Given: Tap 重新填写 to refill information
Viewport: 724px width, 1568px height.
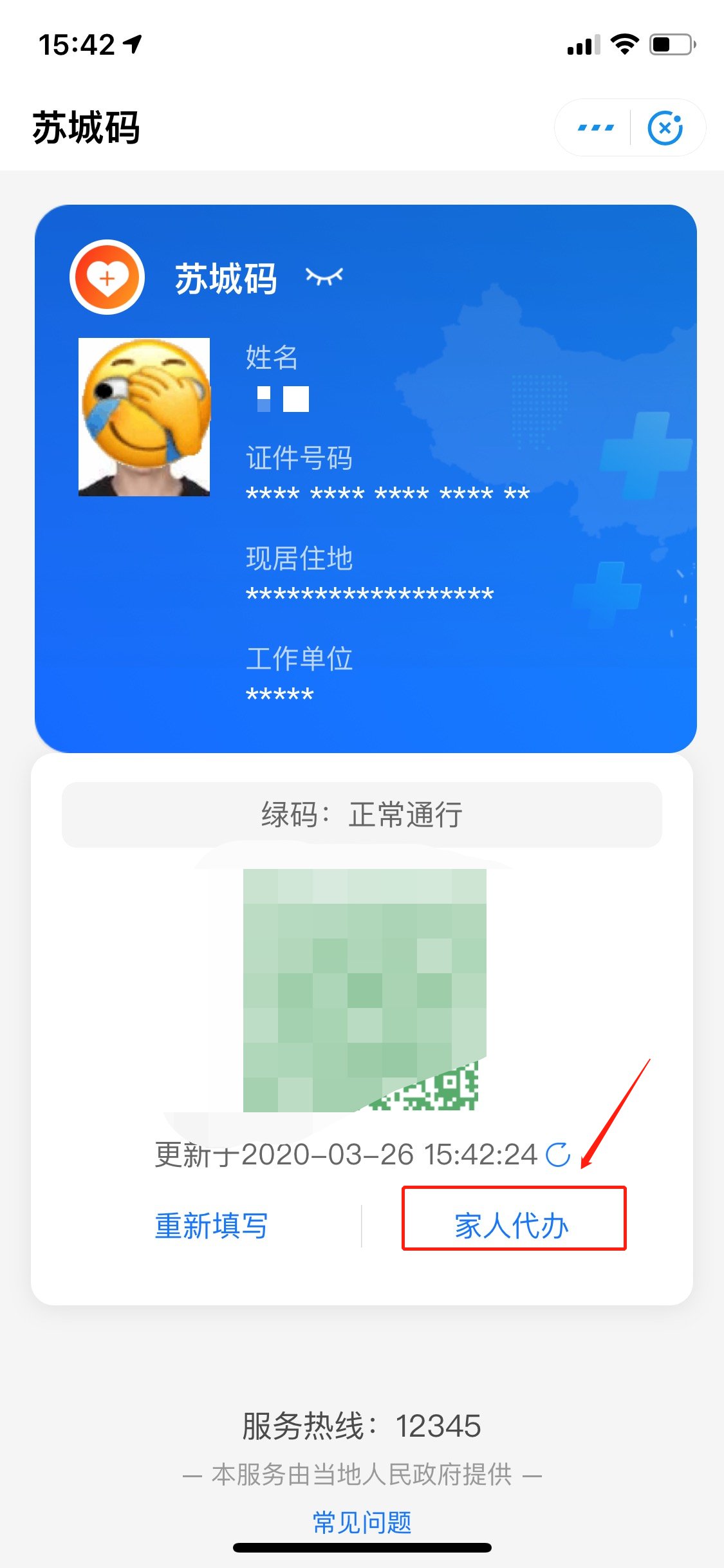Looking at the screenshot, I should pos(211,1226).
